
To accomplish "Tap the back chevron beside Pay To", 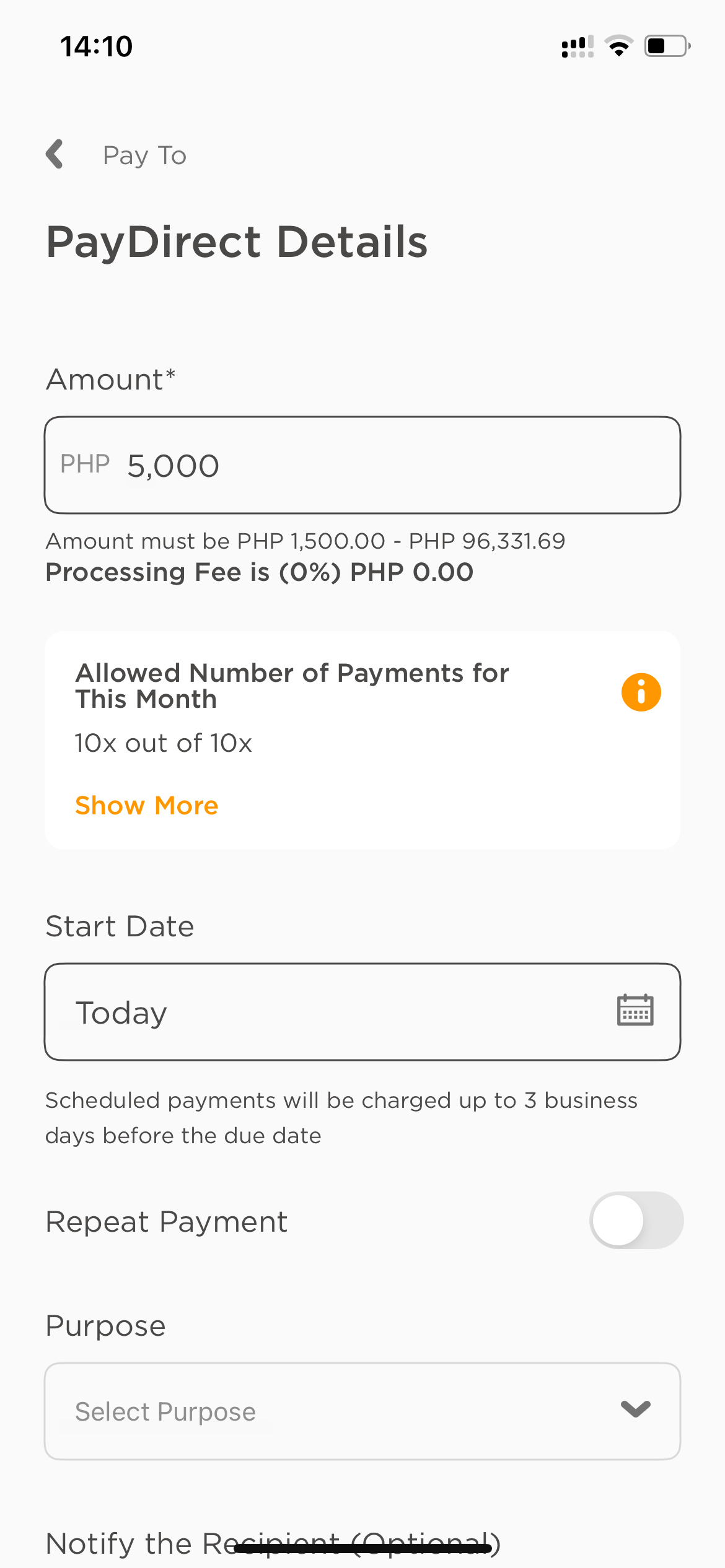I will [55, 155].
